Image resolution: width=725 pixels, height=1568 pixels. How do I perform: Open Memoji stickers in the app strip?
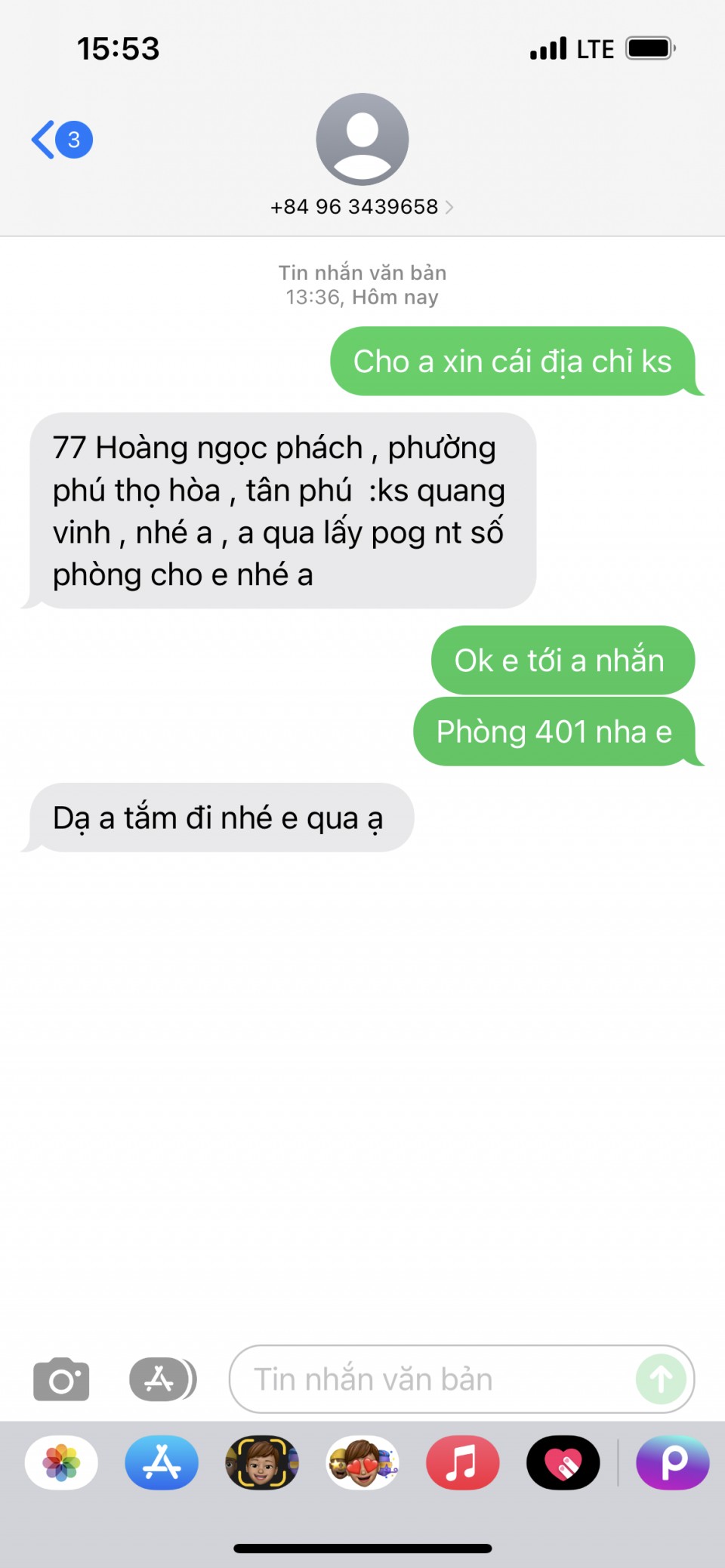[x=362, y=1462]
